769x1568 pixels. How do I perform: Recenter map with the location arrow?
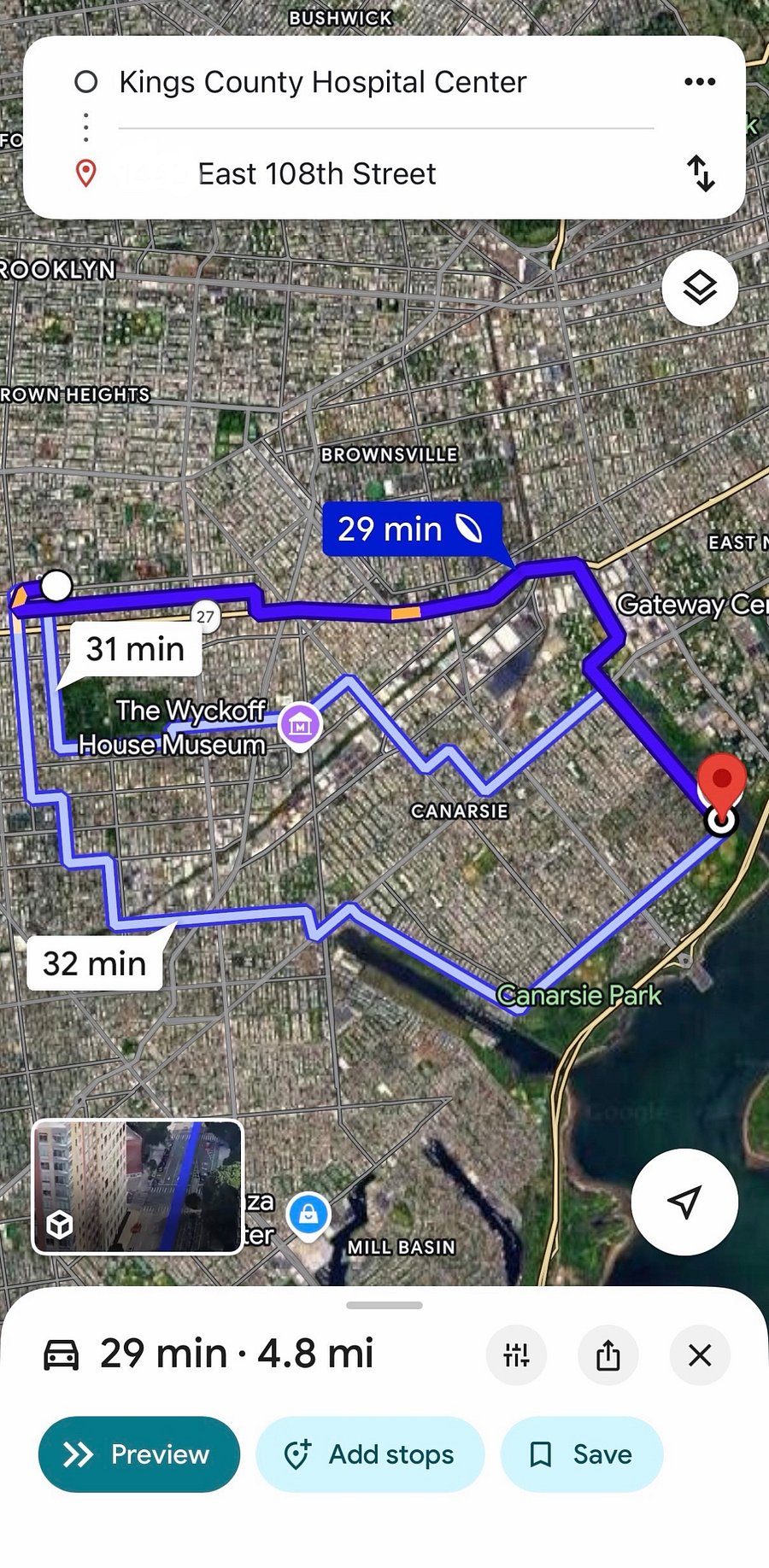(x=684, y=1202)
